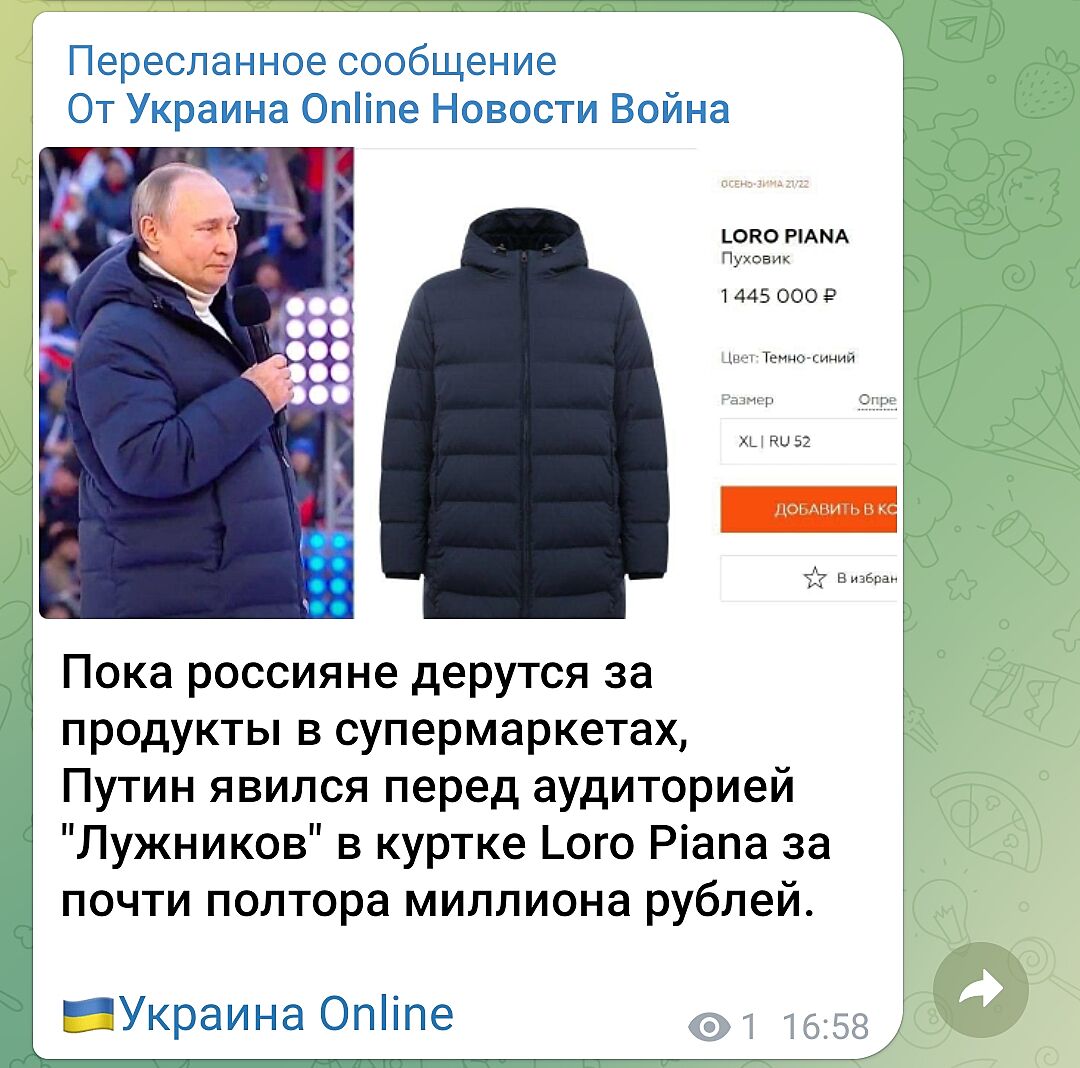This screenshot has width=1080, height=1068.
Task: Open the forwarded source Украина Online Новости Война
Action: click(428, 108)
